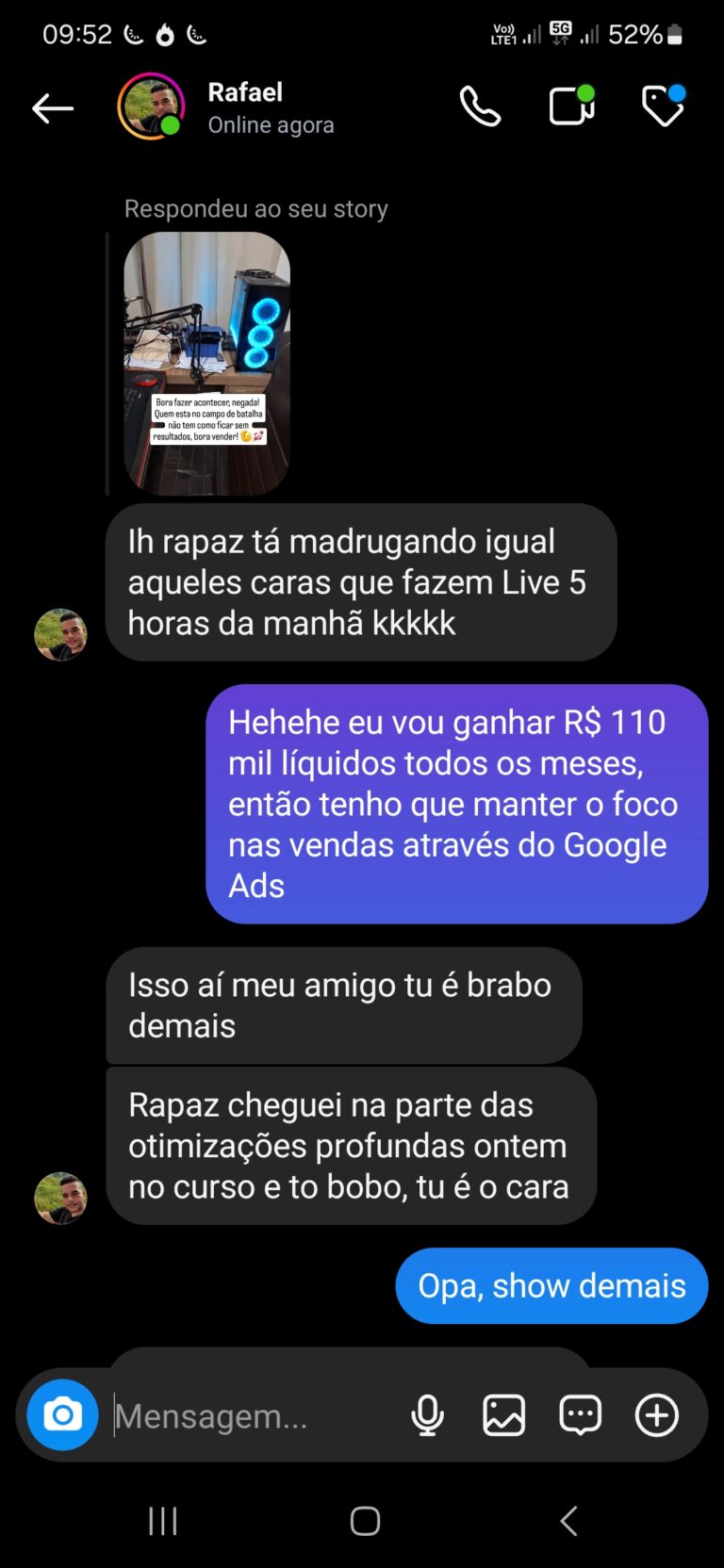Go to the system home screen
724x1568 pixels.
pyautogui.click(x=365, y=1520)
